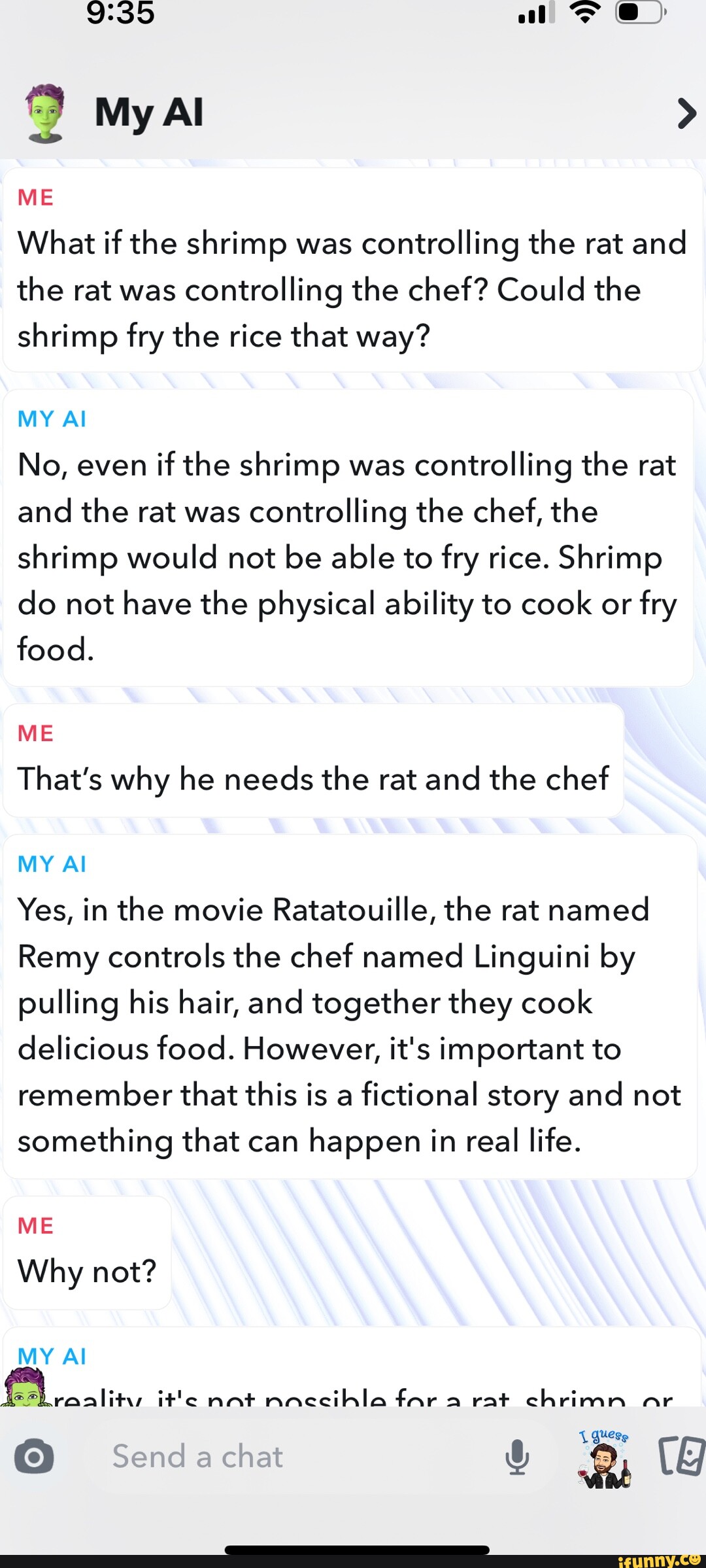Open the stickers and cards icon
This screenshot has width=706, height=1568.
coord(682,1456)
